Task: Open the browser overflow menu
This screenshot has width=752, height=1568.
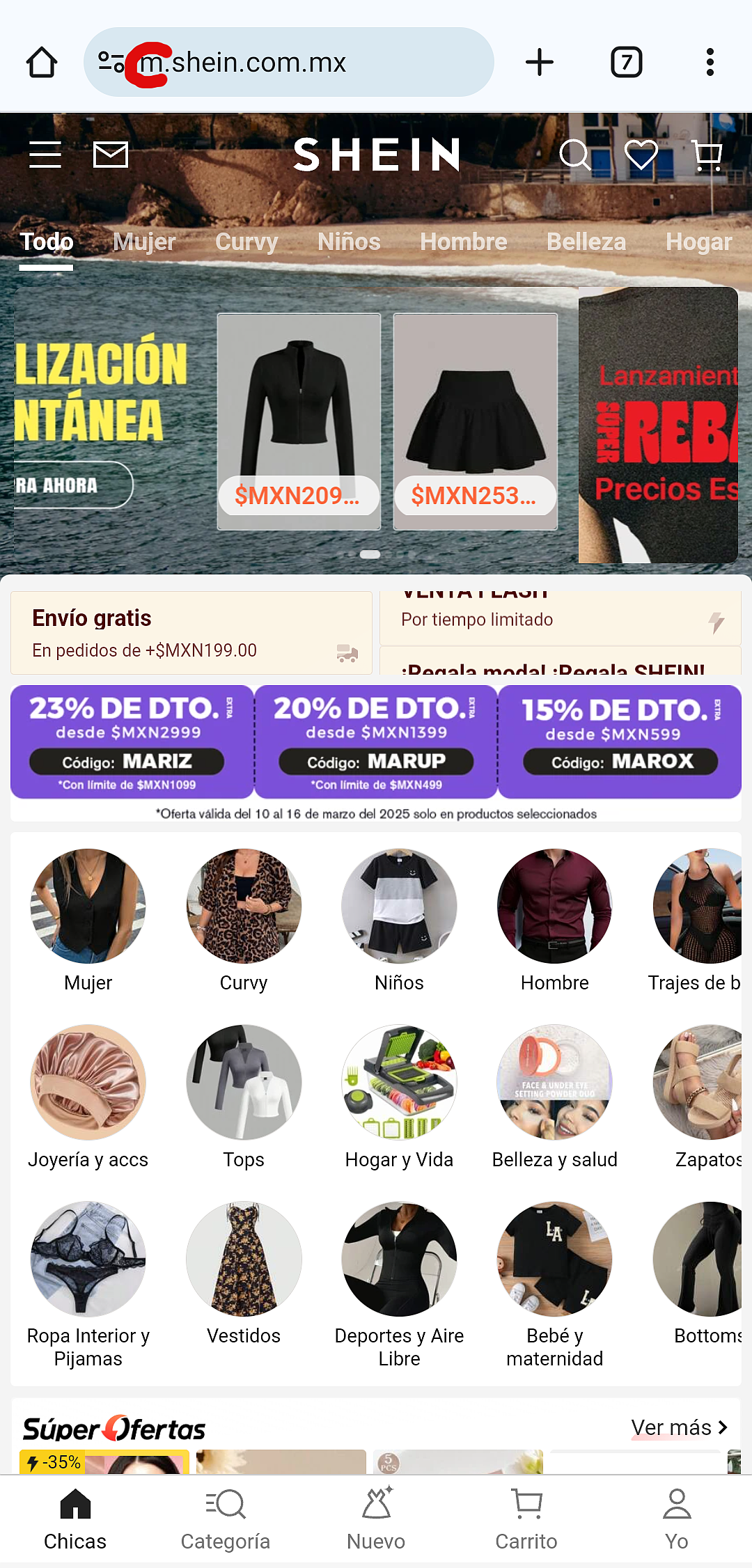Action: 710,62
